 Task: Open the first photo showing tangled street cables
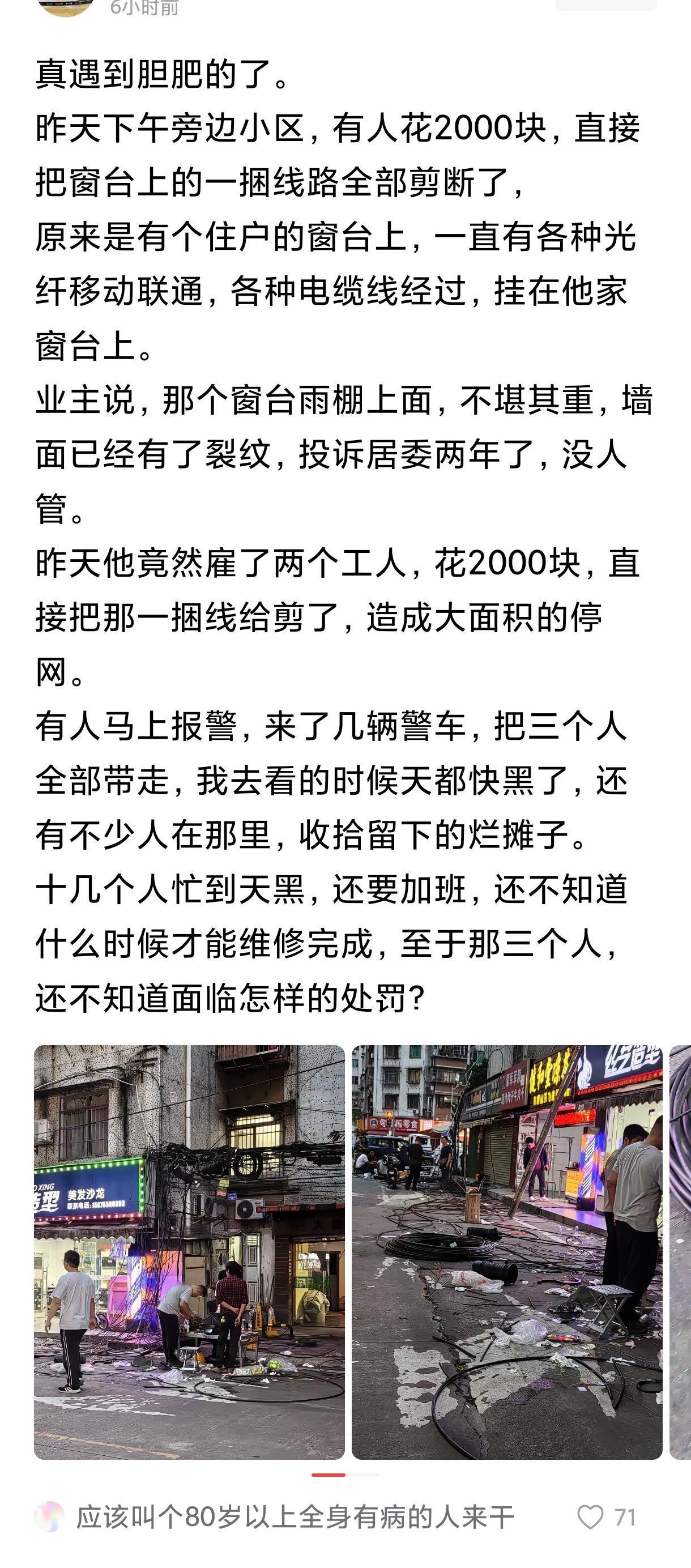[189, 1248]
